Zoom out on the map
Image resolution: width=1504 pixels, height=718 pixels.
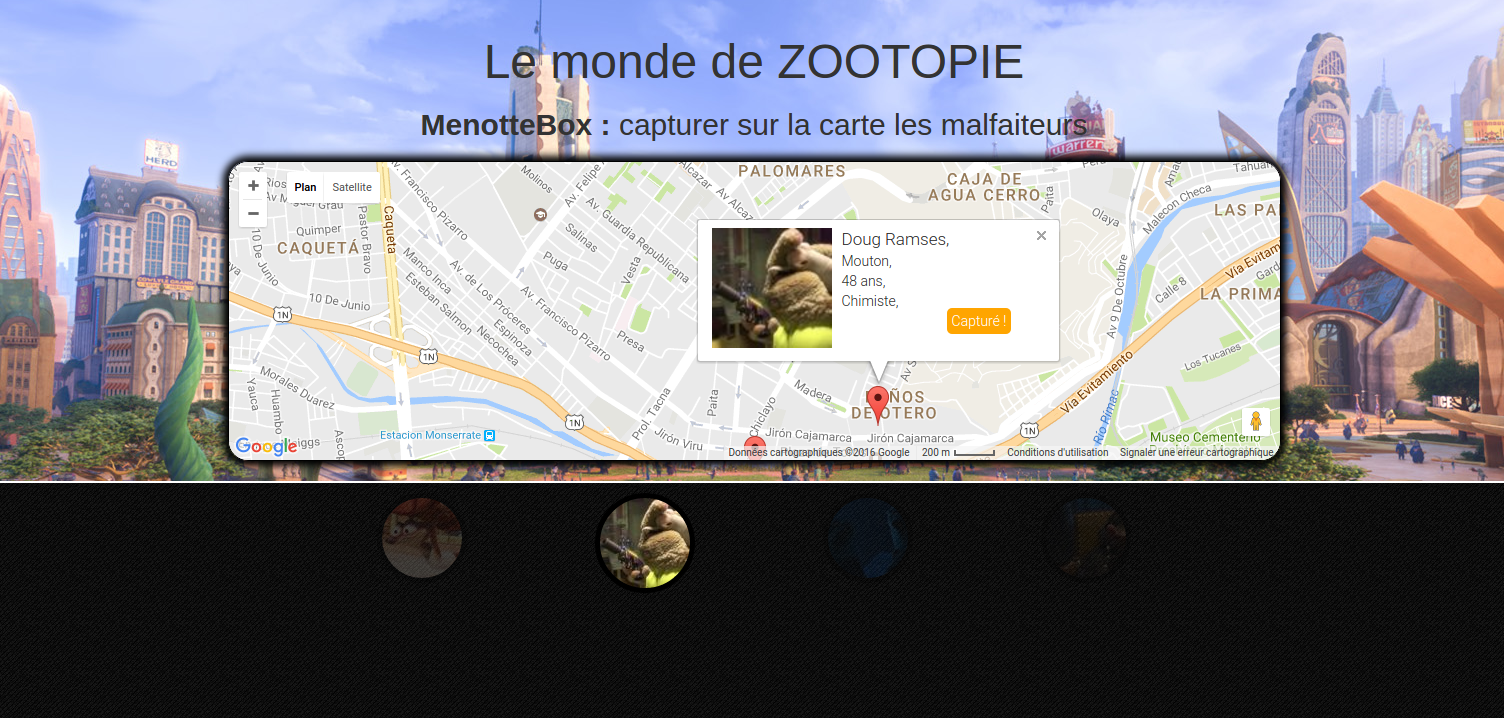pos(253,213)
